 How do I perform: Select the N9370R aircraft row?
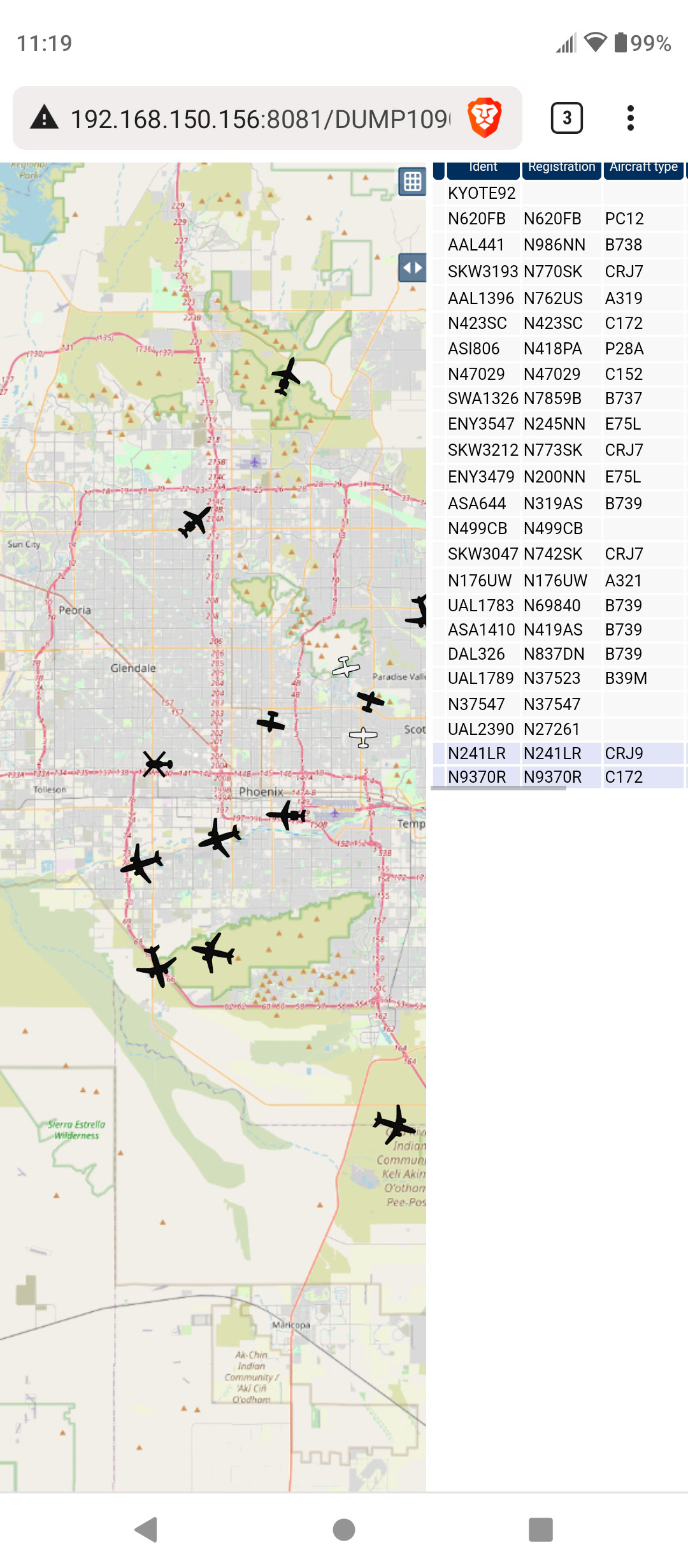pos(559,777)
